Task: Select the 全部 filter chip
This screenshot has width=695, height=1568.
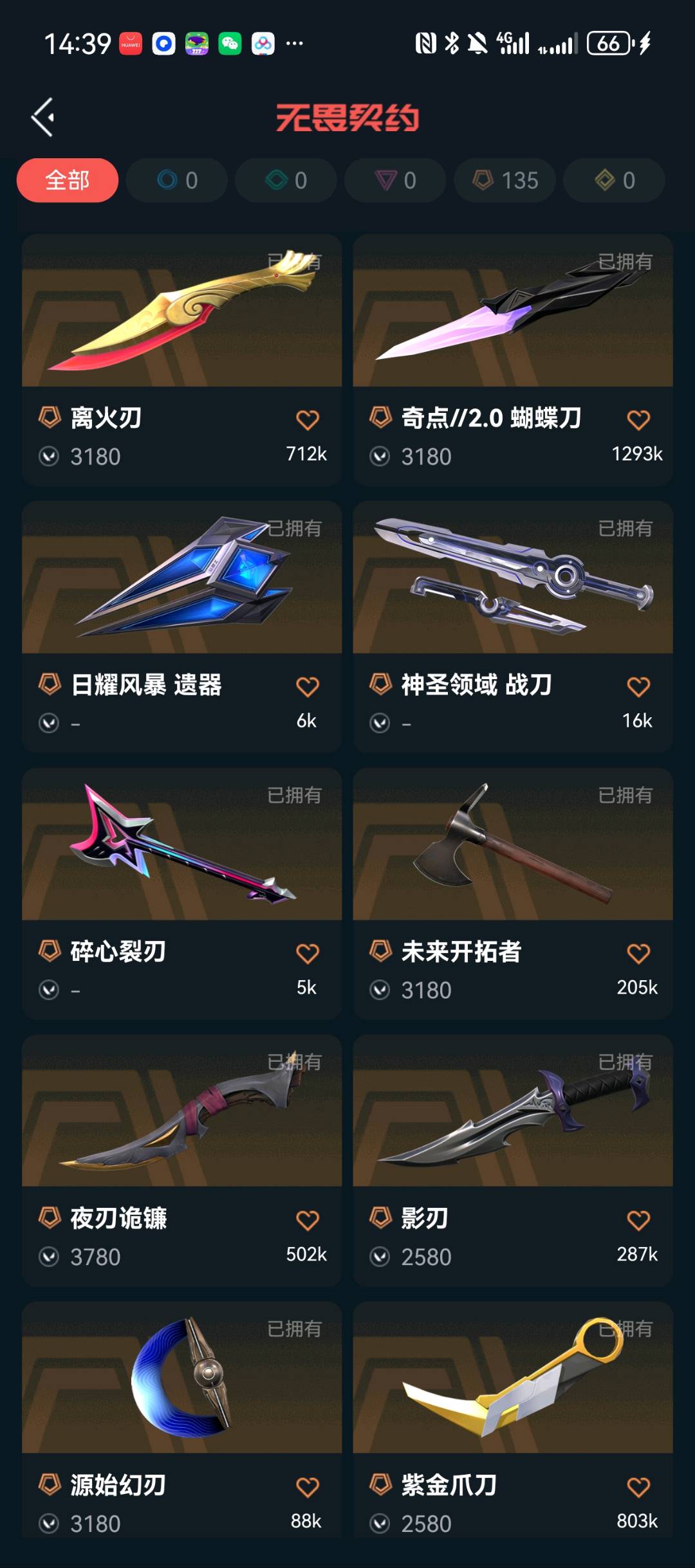Action: coord(68,180)
